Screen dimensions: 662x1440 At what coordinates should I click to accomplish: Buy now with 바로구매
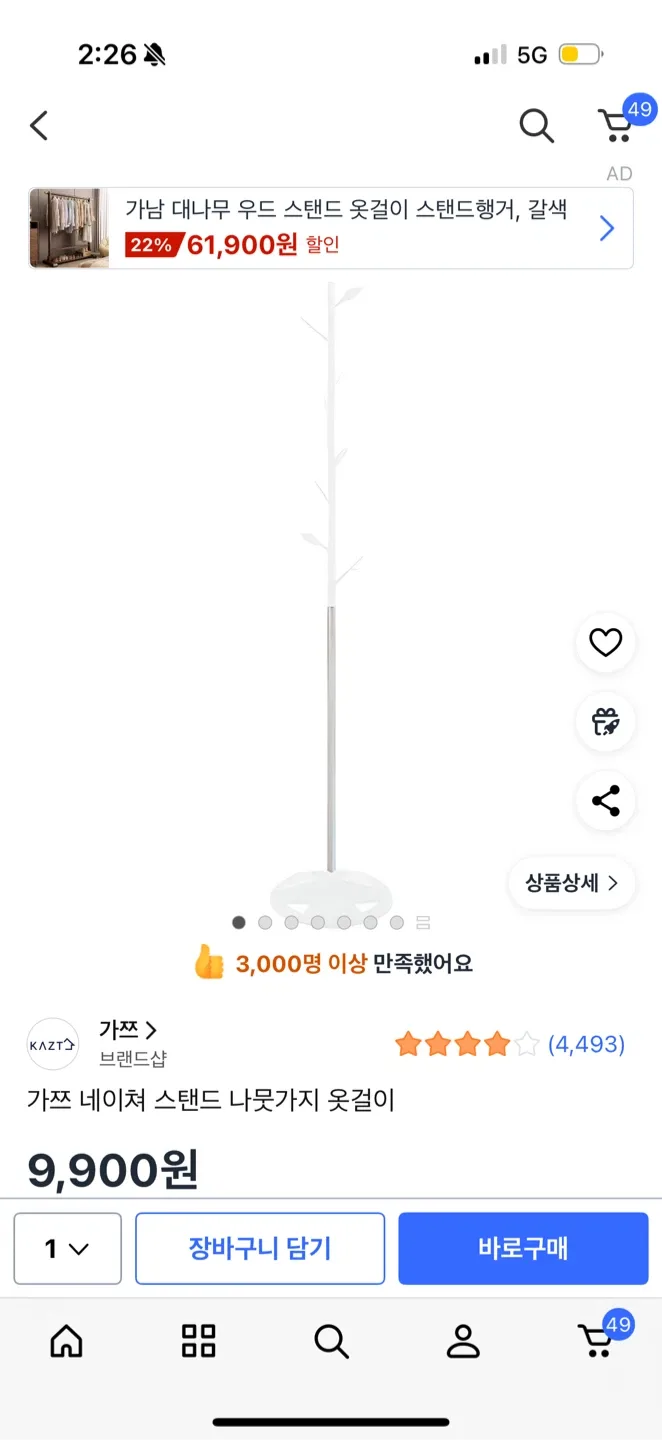(523, 1248)
